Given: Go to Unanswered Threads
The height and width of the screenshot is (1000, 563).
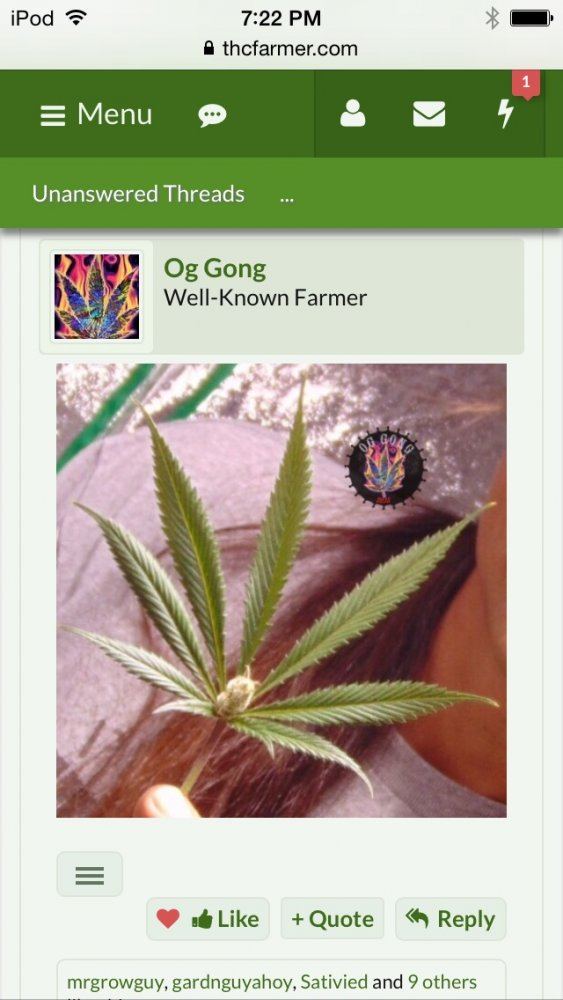Looking at the screenshot, I should click(138, 193).
